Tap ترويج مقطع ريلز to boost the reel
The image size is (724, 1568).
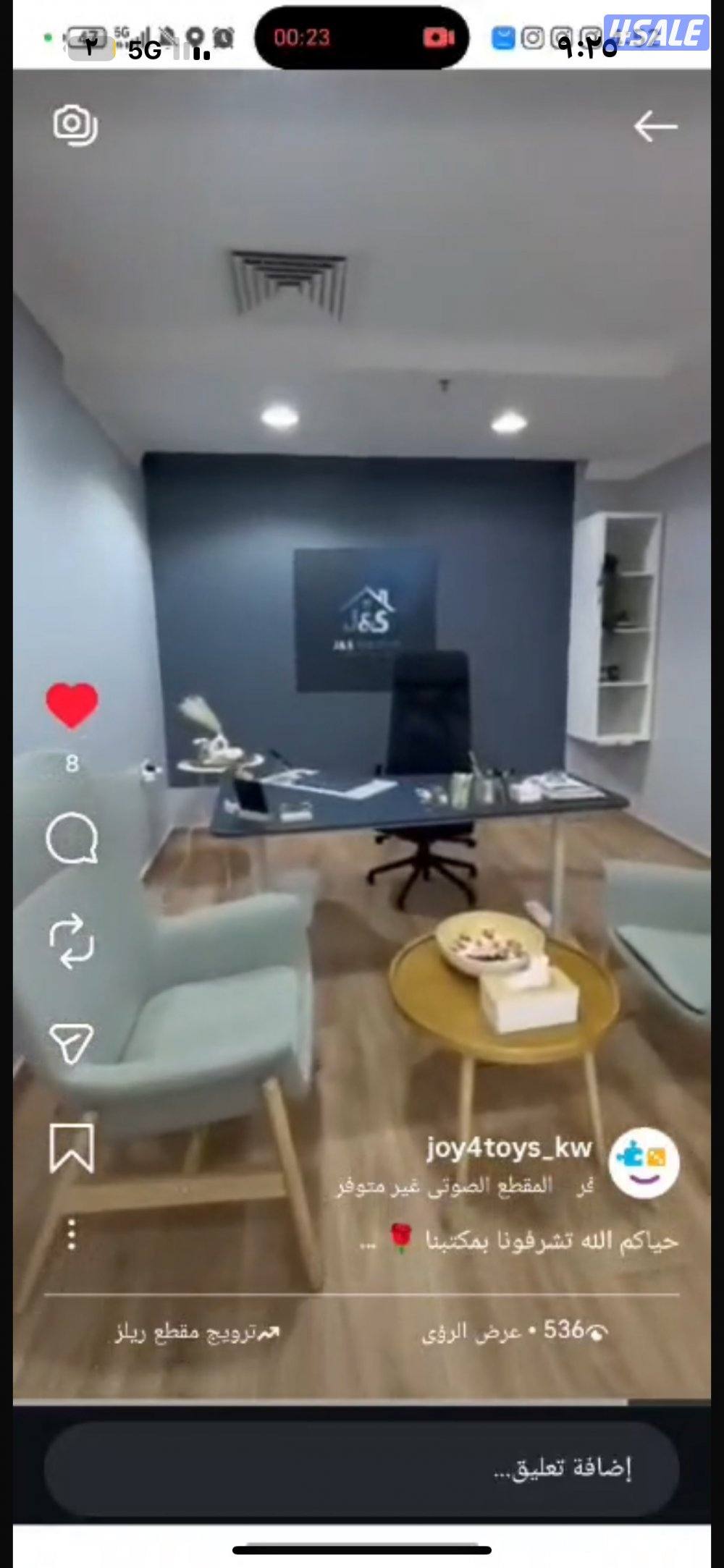pyautogui.click(x=197, y=1332)
